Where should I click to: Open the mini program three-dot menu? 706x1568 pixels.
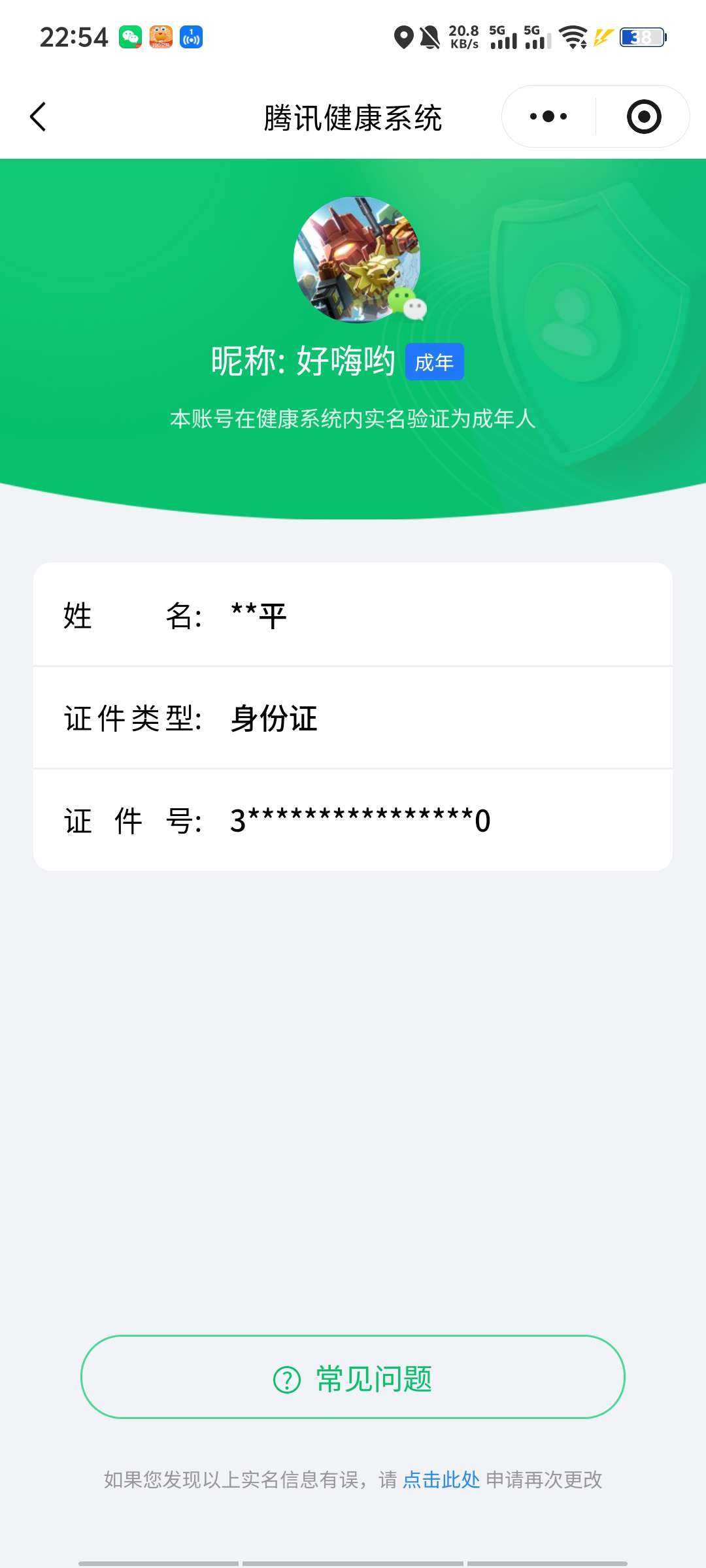pyautogui.click(x=548, y=117)
